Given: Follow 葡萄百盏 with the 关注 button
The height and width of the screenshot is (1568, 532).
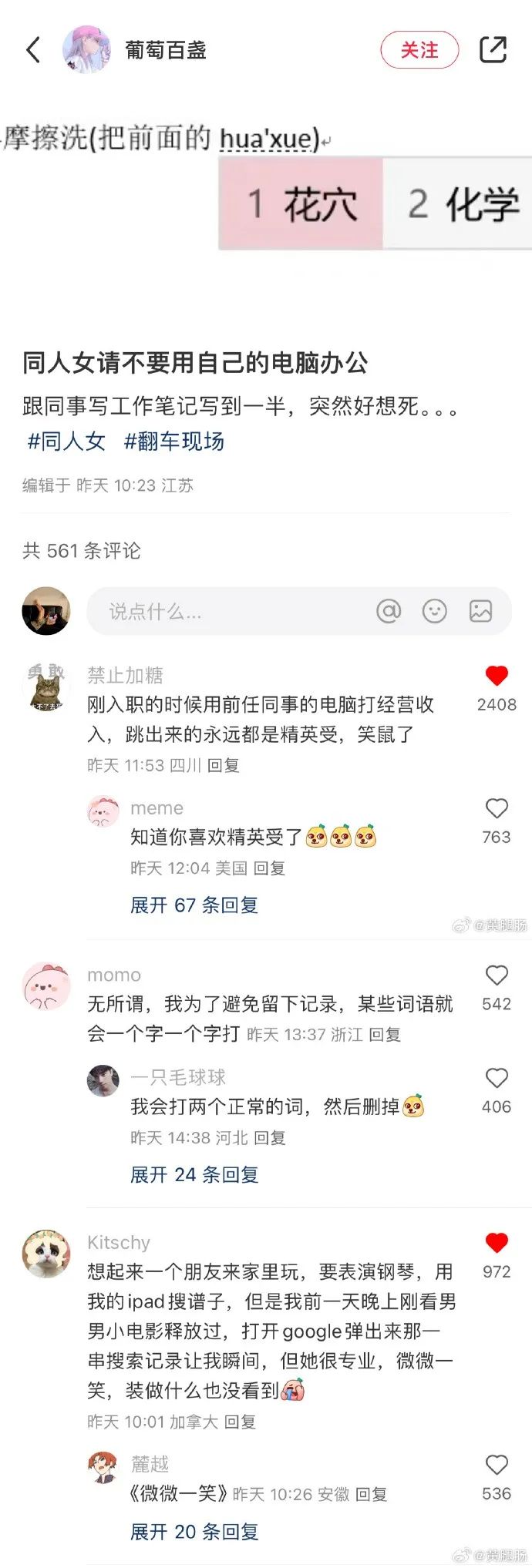Looking at the screenshot, I should 419,50.
